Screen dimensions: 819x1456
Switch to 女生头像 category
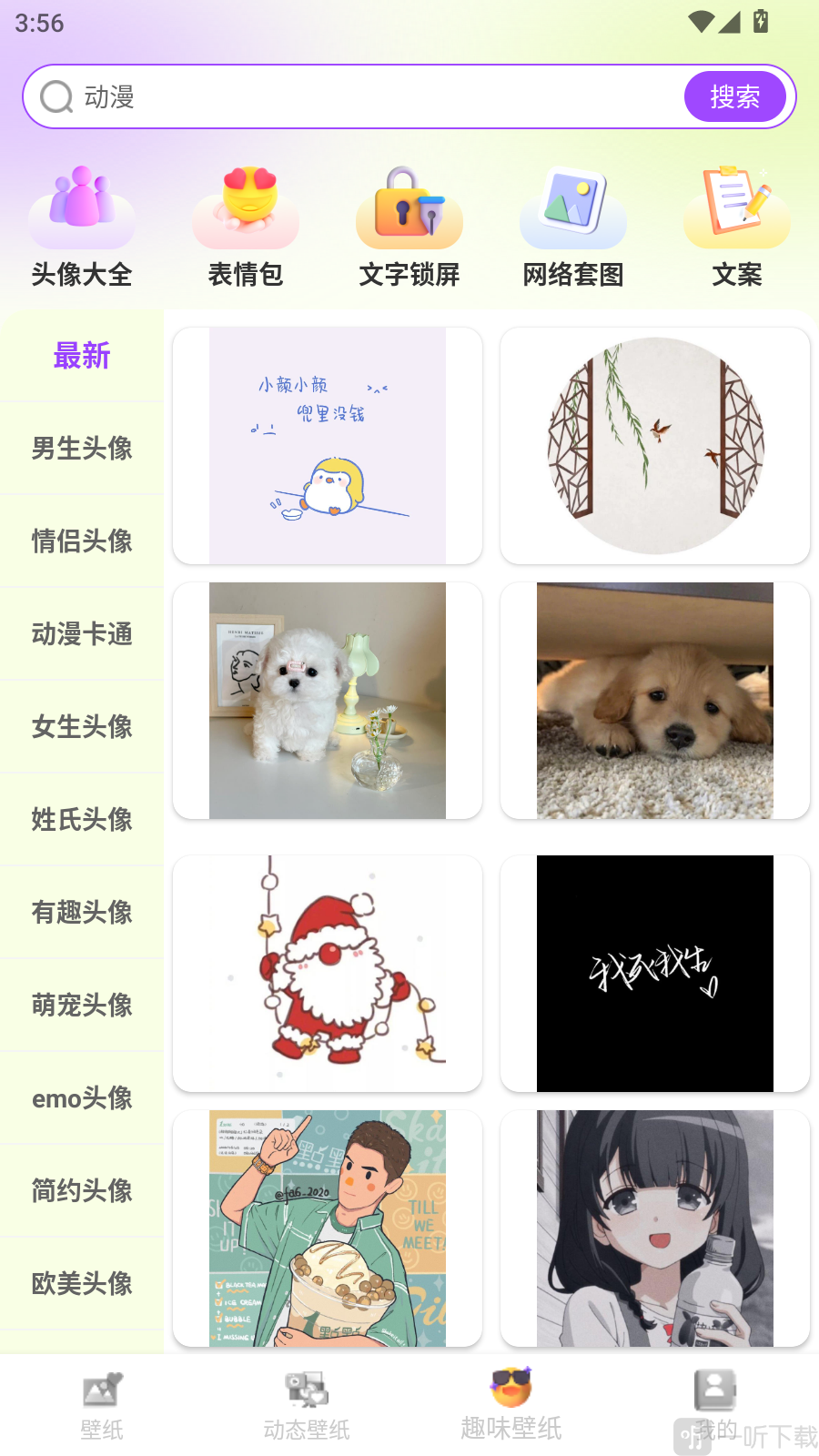coord(82,727)
